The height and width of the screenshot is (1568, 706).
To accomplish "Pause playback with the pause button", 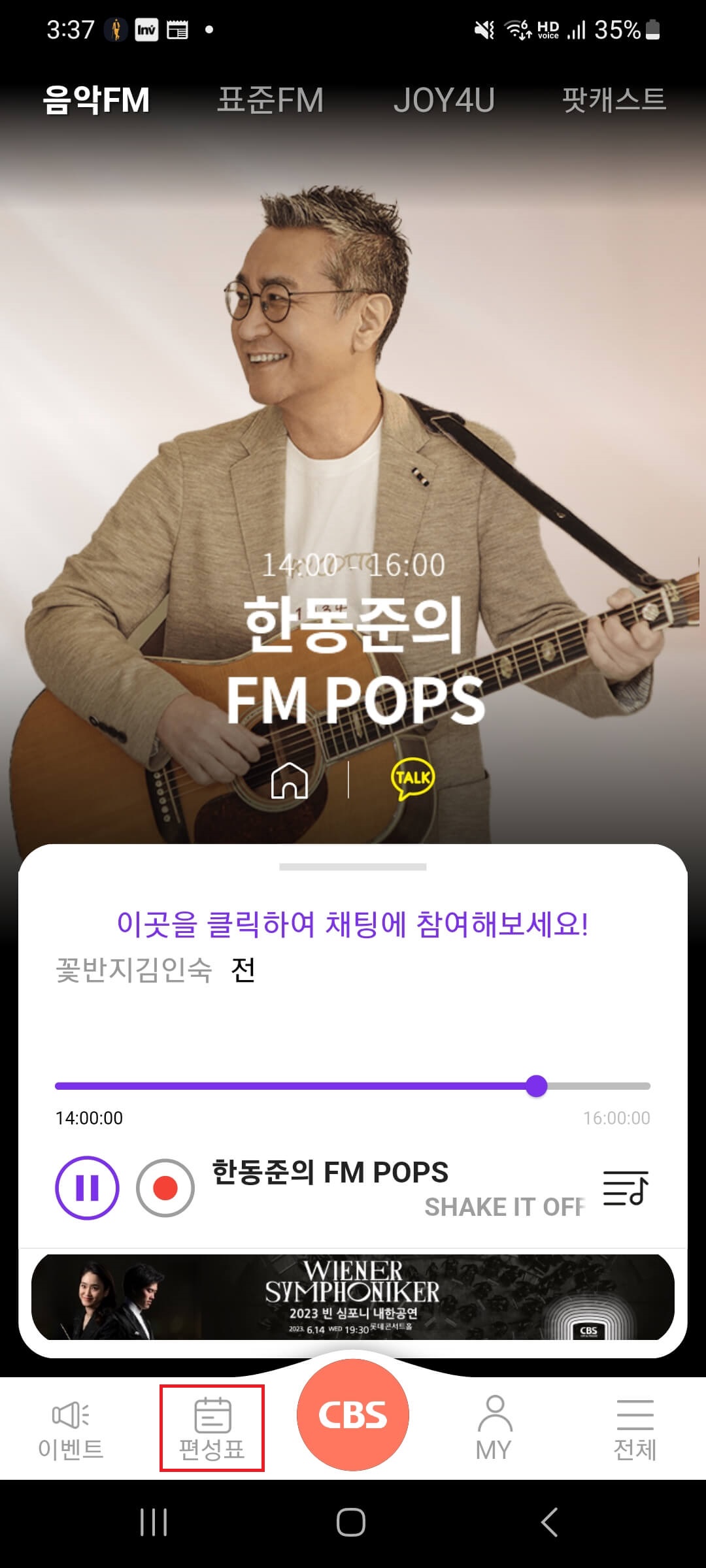I will [88, 1188].
